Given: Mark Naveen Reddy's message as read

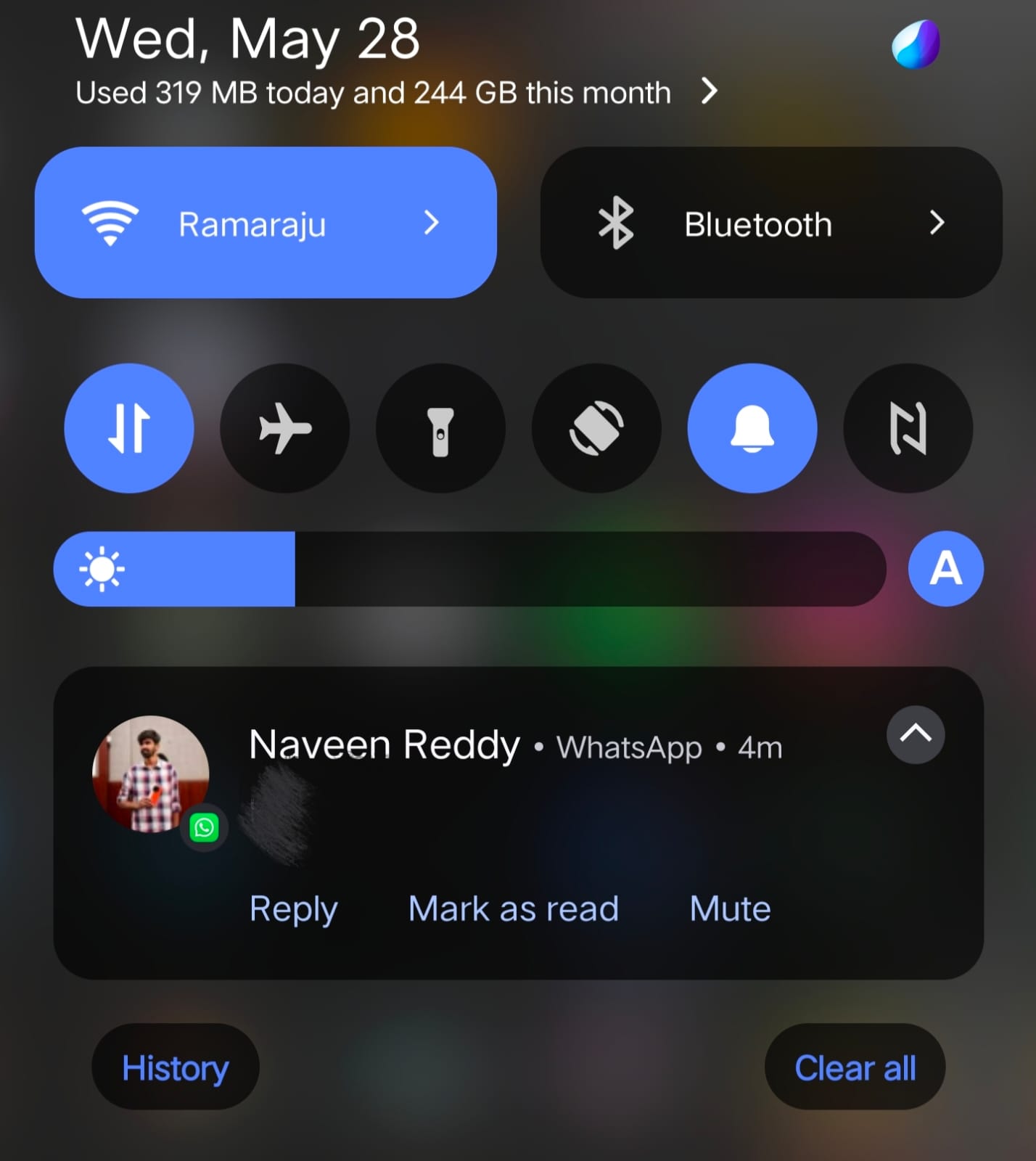Looking at the screenshot, I should [513, 908].
